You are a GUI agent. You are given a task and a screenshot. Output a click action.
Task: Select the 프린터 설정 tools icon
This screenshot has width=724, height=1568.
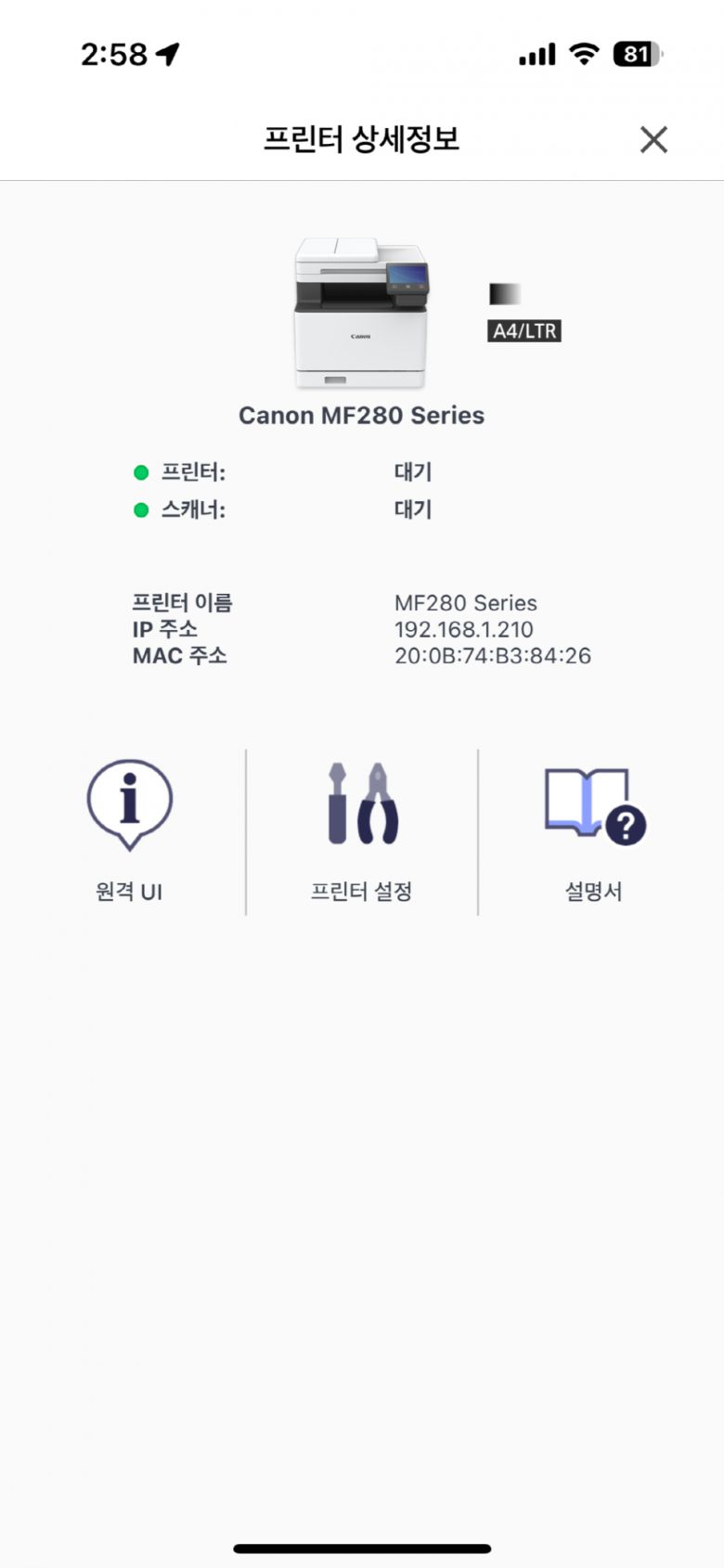[362, 804]
